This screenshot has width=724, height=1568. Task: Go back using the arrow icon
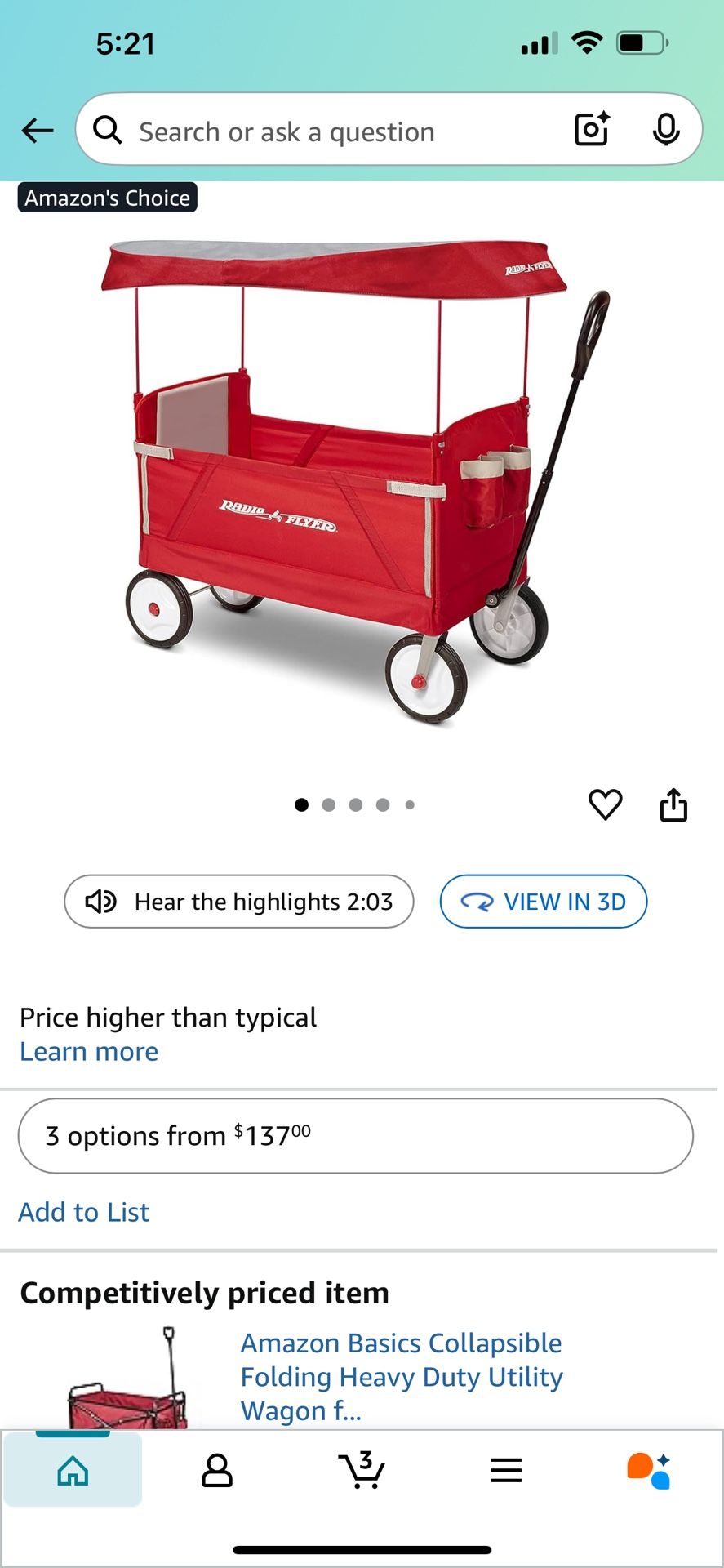(38, 131)
